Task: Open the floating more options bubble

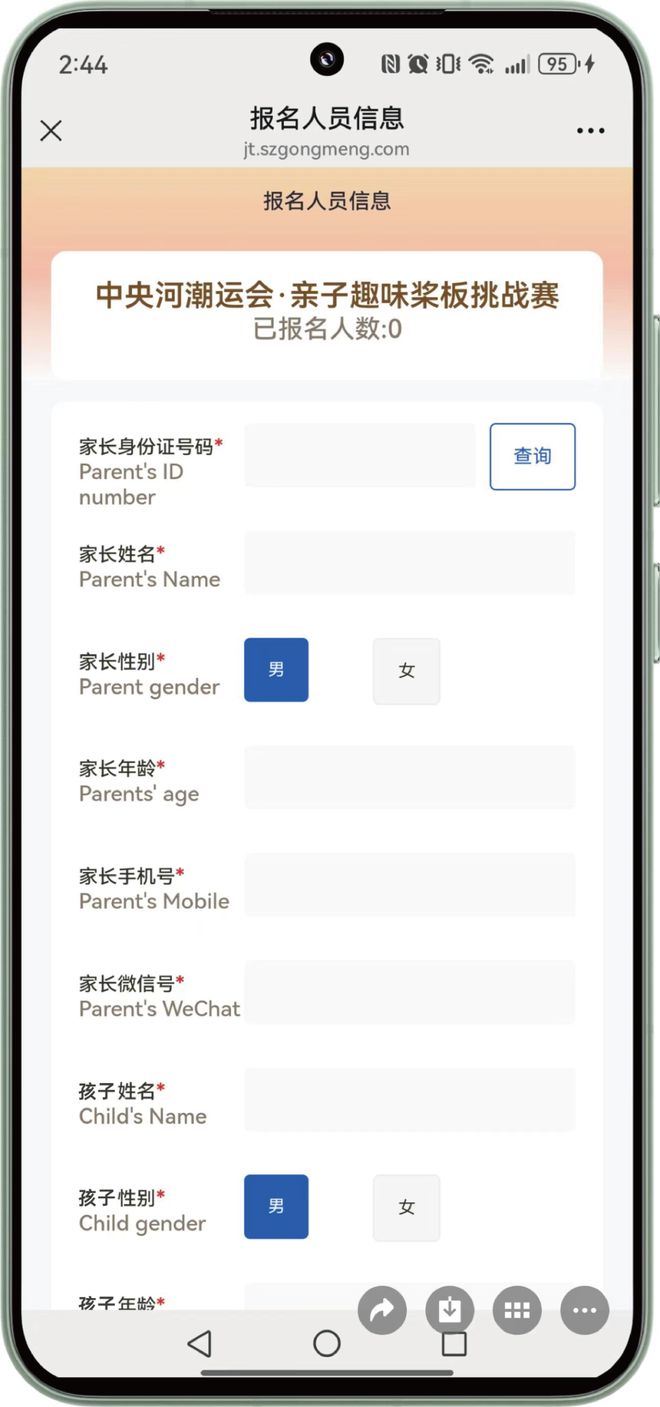Action: (x=585, y=1310)
